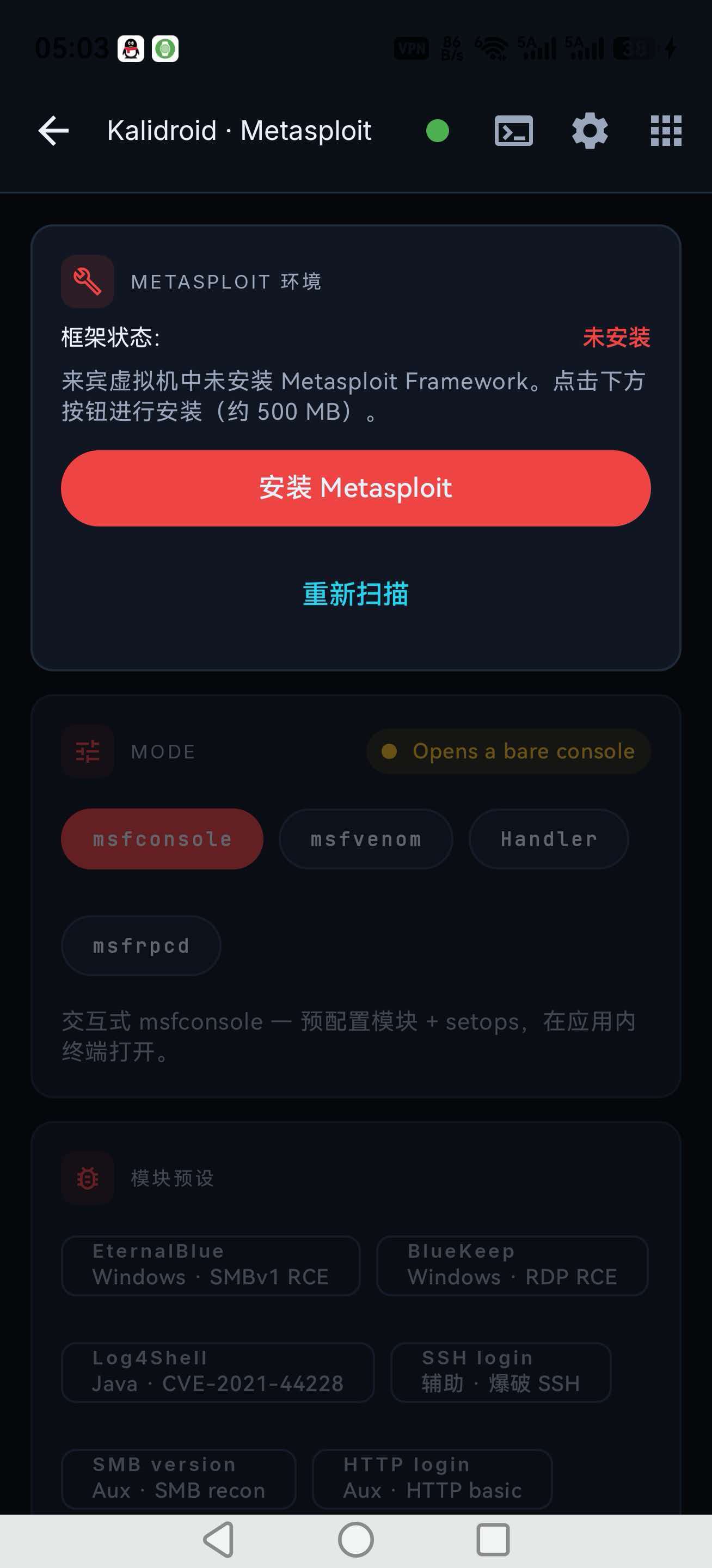Open settings via the gear icon
Viewport: 712px width, 1568px height.
(x=590, y=131)
